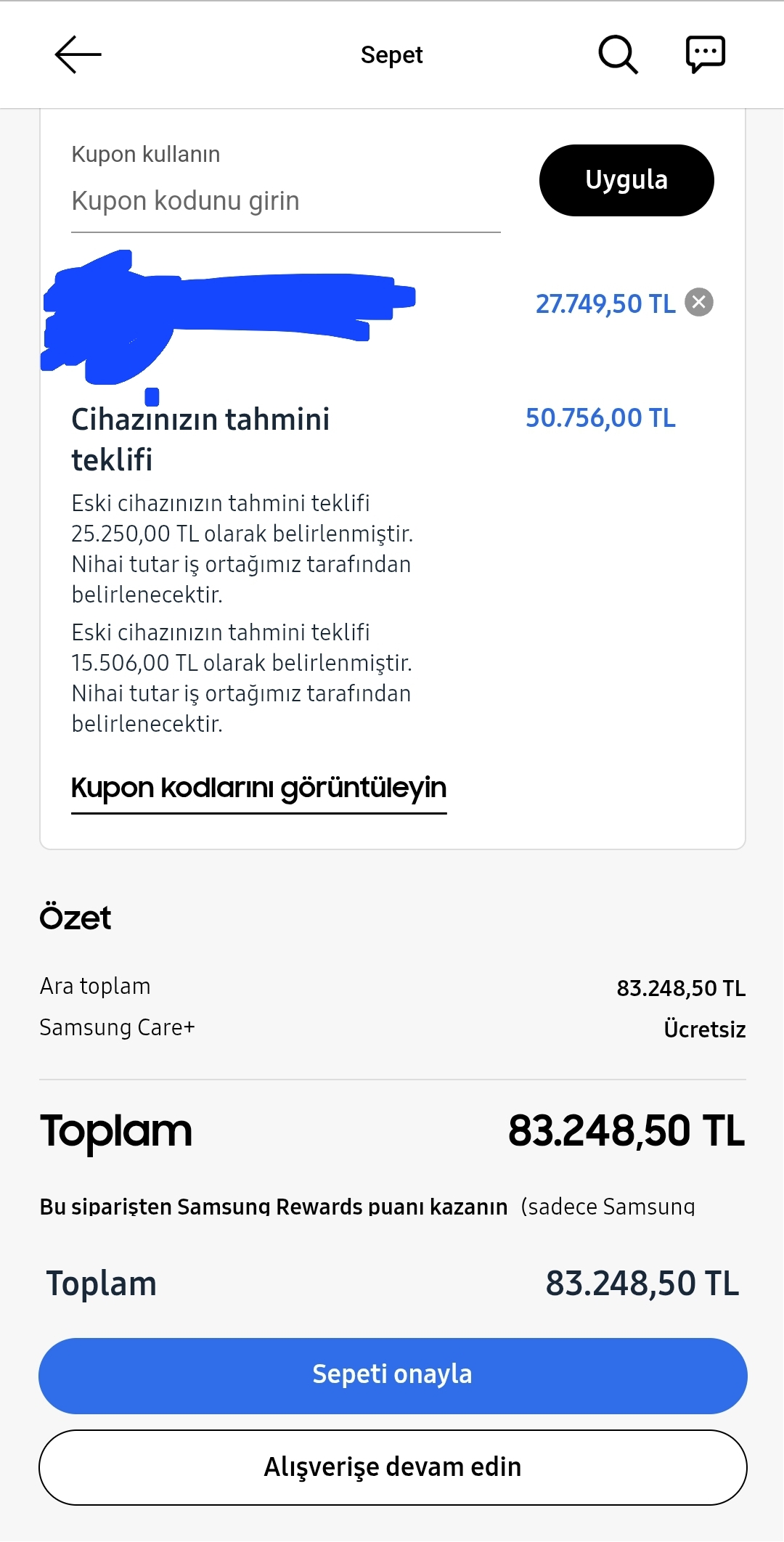Open the search magnifier icon

tap(618, 54)
